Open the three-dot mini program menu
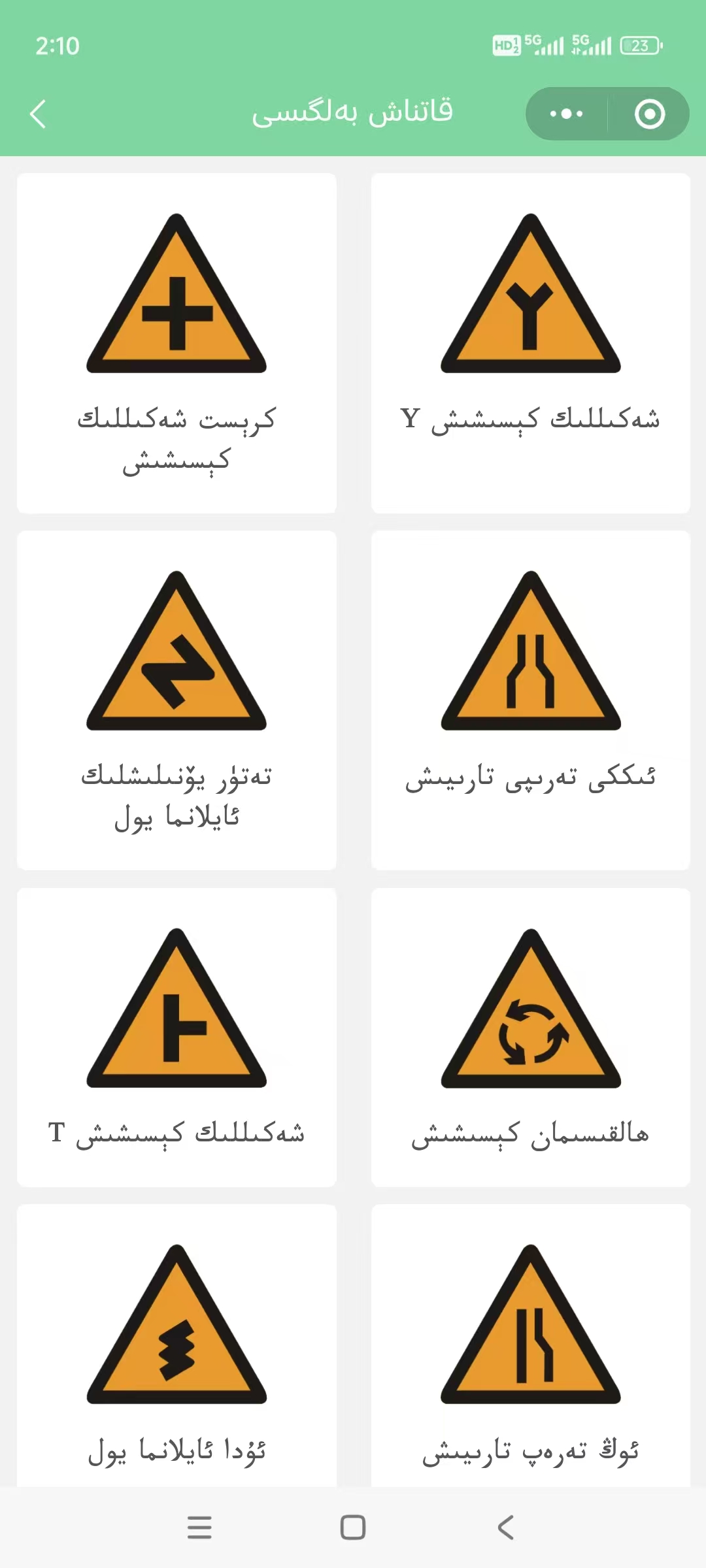The width and height of the screenshot is (706, 1568). 566,114
